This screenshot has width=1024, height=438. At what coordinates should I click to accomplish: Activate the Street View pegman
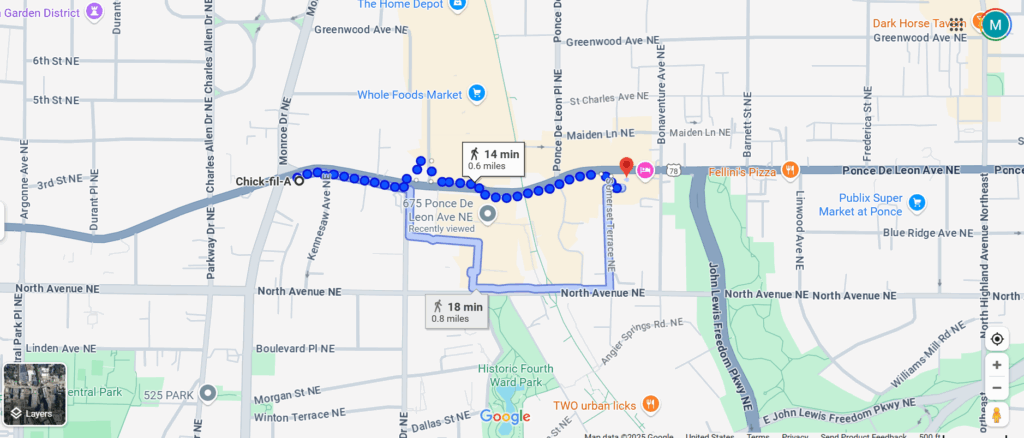(x=997, y=414)
